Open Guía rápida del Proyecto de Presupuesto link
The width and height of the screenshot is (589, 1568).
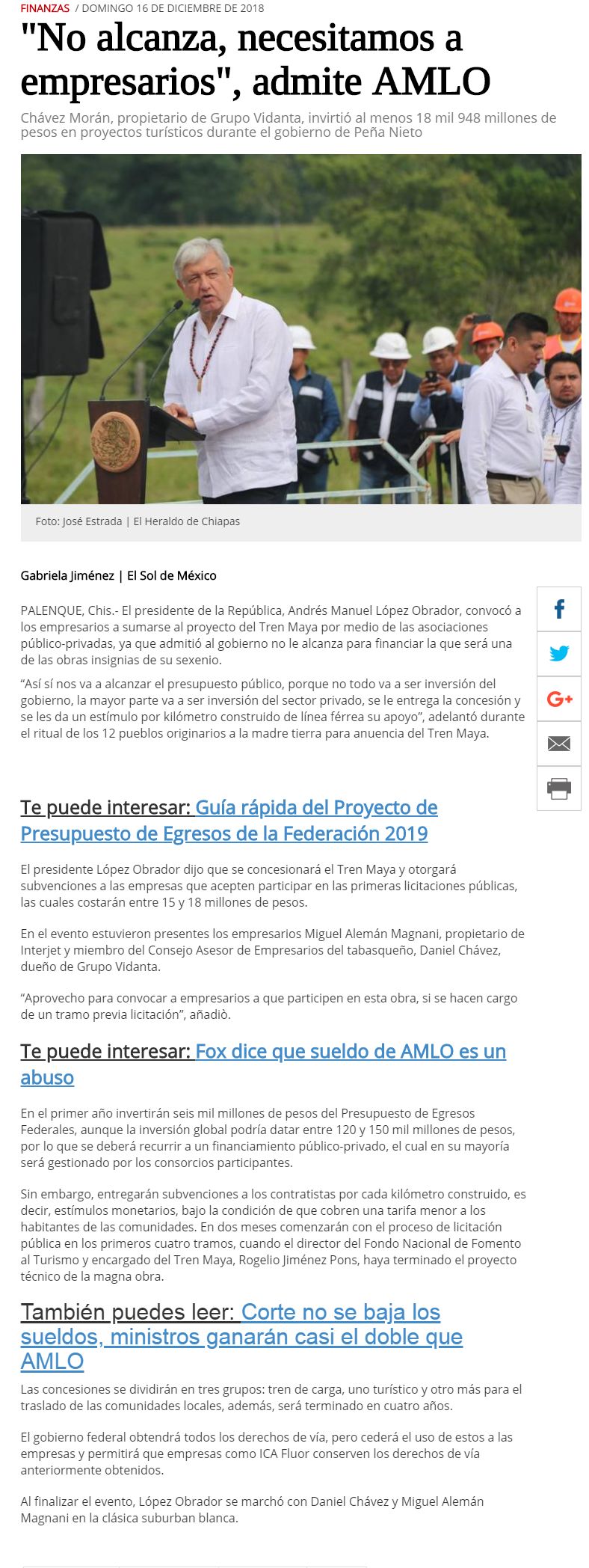coord(229,820)
